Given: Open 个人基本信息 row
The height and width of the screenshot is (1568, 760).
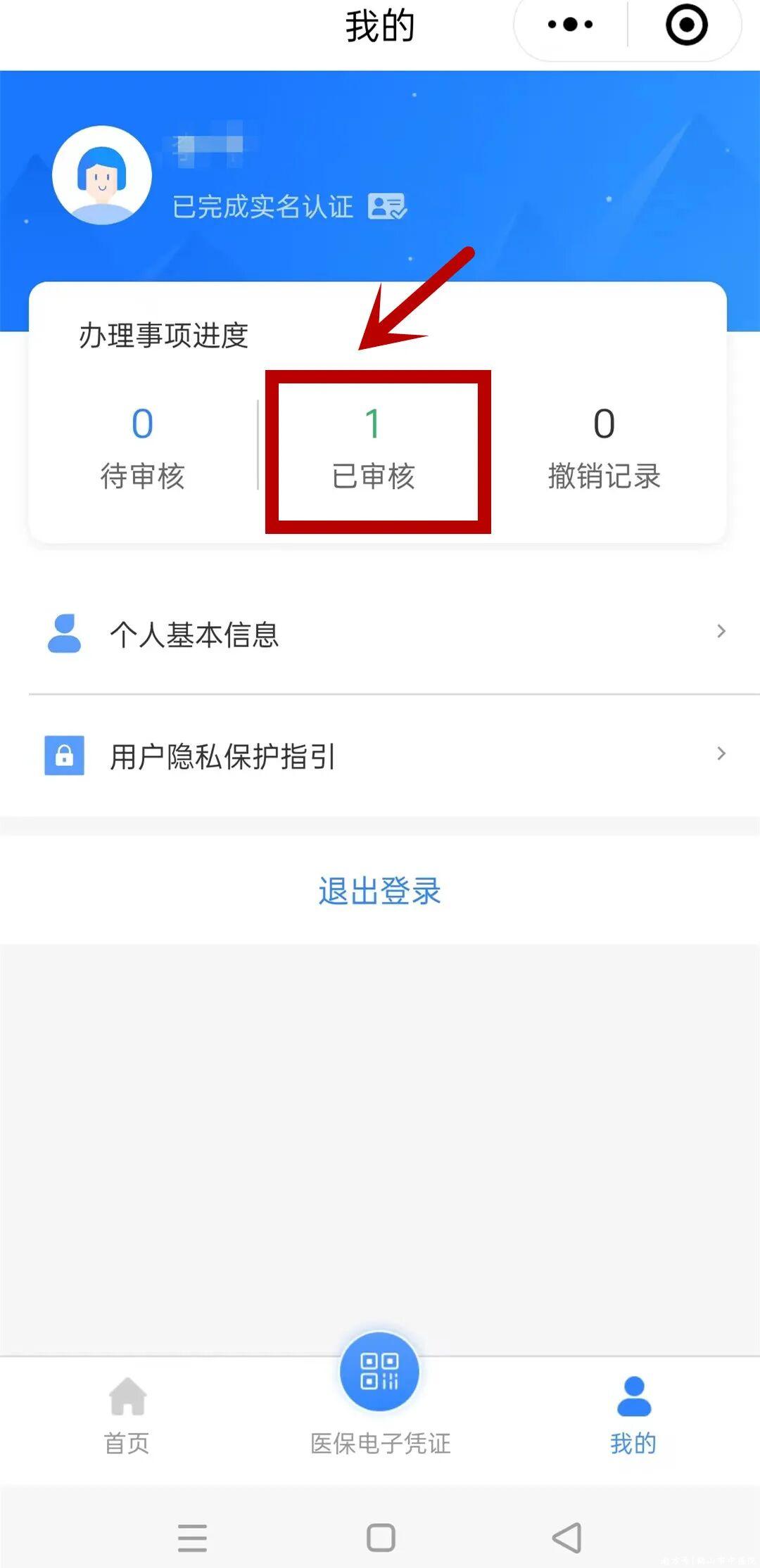Looking at the screenshot, I should point(380,633).
